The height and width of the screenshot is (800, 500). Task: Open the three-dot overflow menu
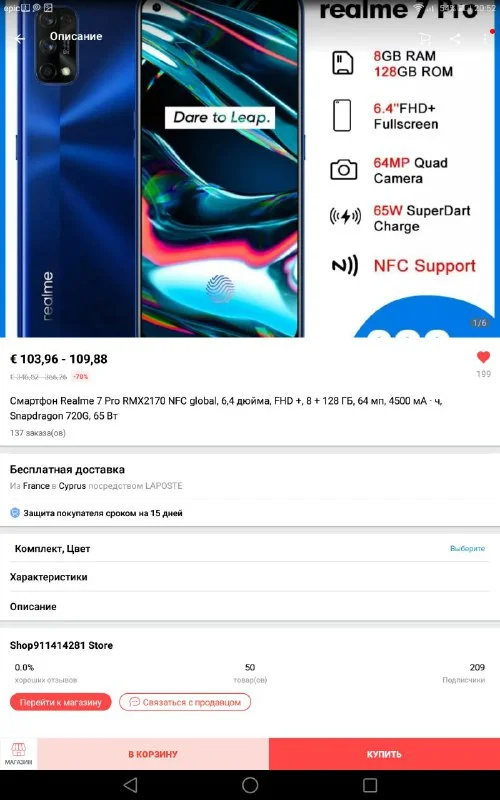484,38
